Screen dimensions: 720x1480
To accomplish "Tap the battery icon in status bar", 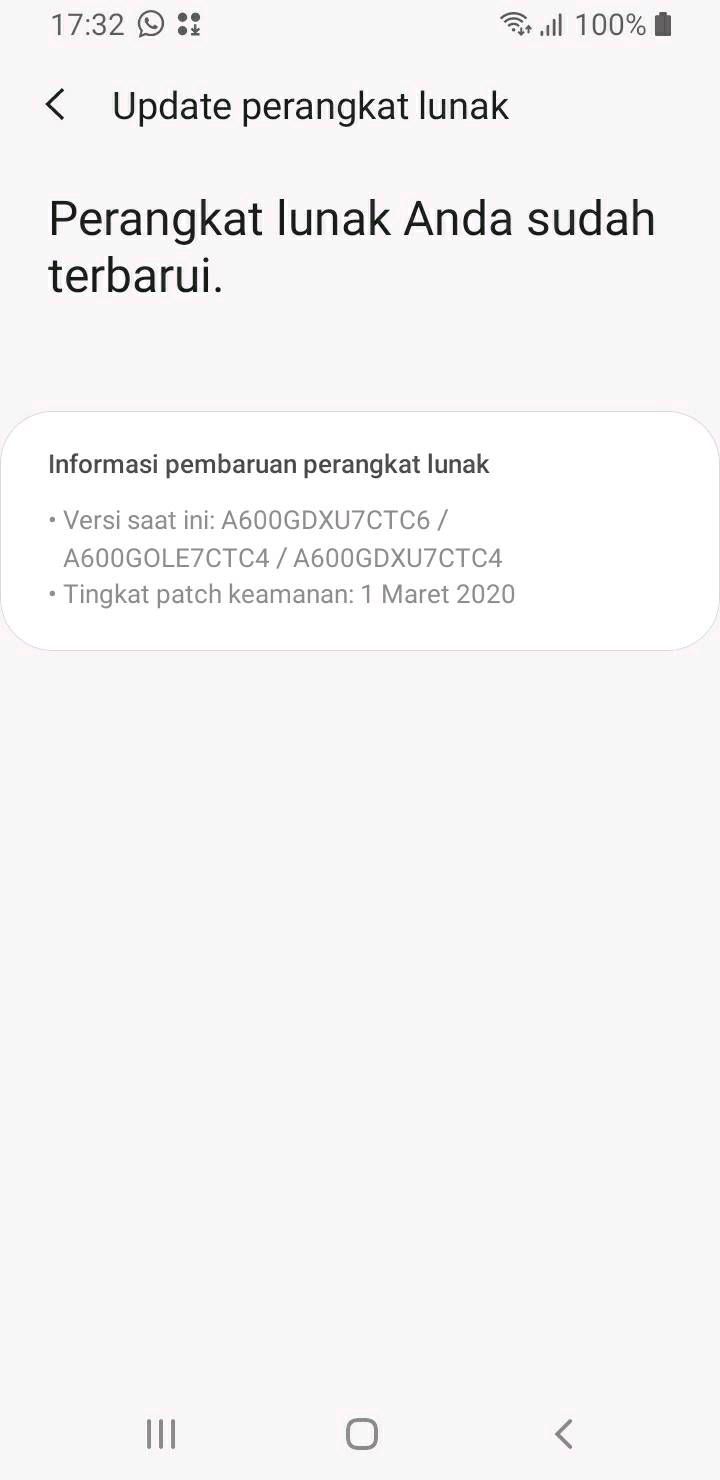I will (x=661, y=24).
